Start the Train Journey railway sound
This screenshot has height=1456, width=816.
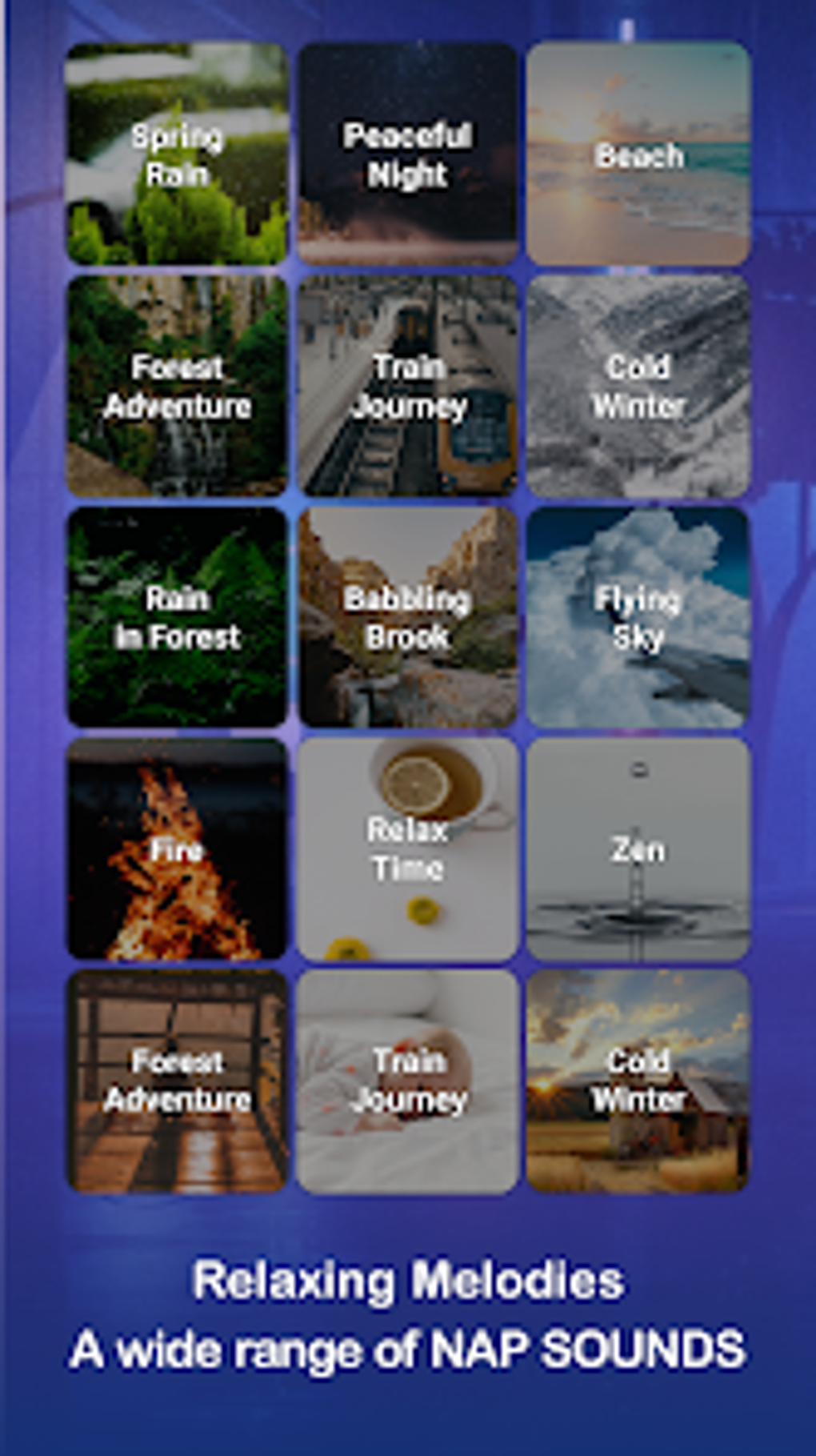coord(406,387)
